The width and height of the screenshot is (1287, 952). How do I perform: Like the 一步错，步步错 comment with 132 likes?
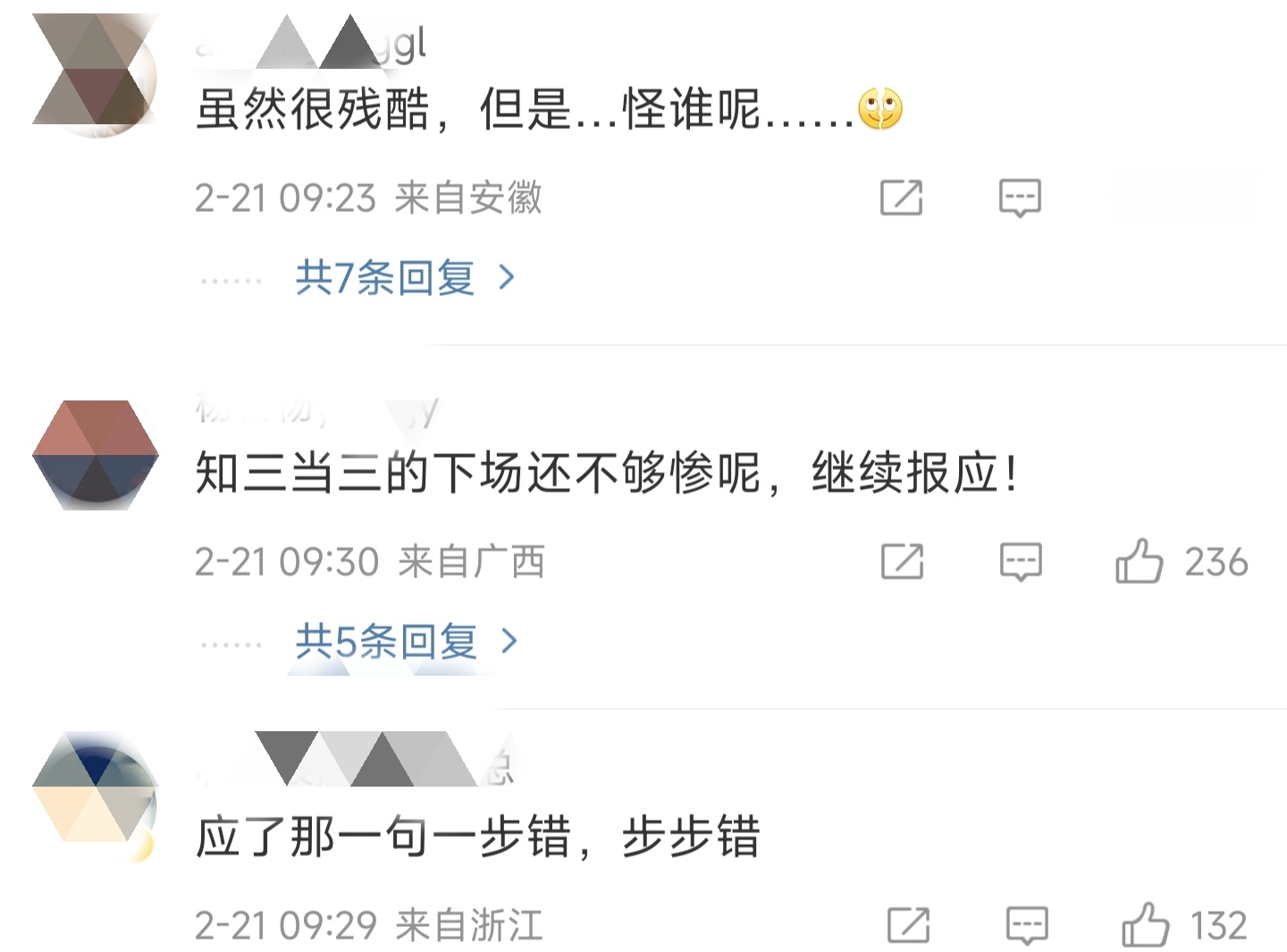[x=1146, y=925]
